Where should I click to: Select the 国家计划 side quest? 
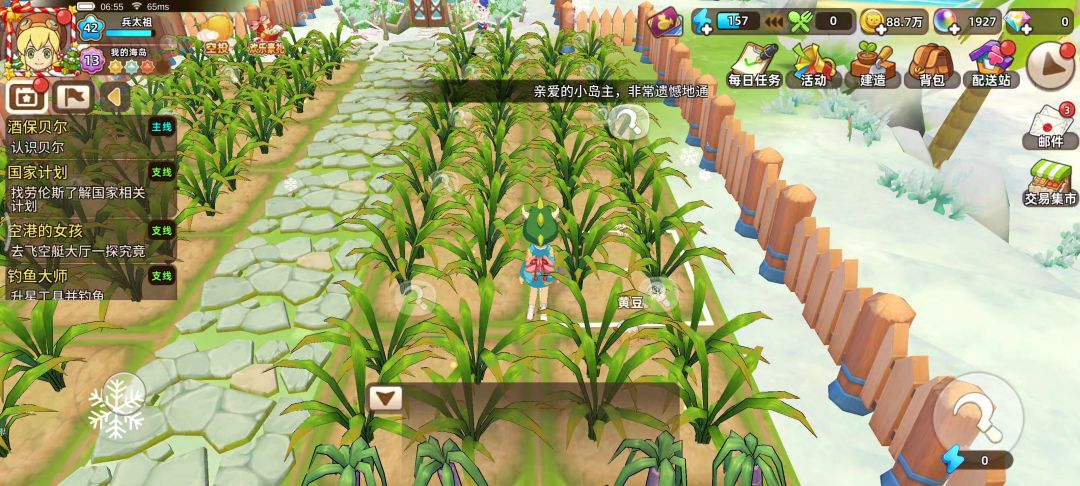90,189
